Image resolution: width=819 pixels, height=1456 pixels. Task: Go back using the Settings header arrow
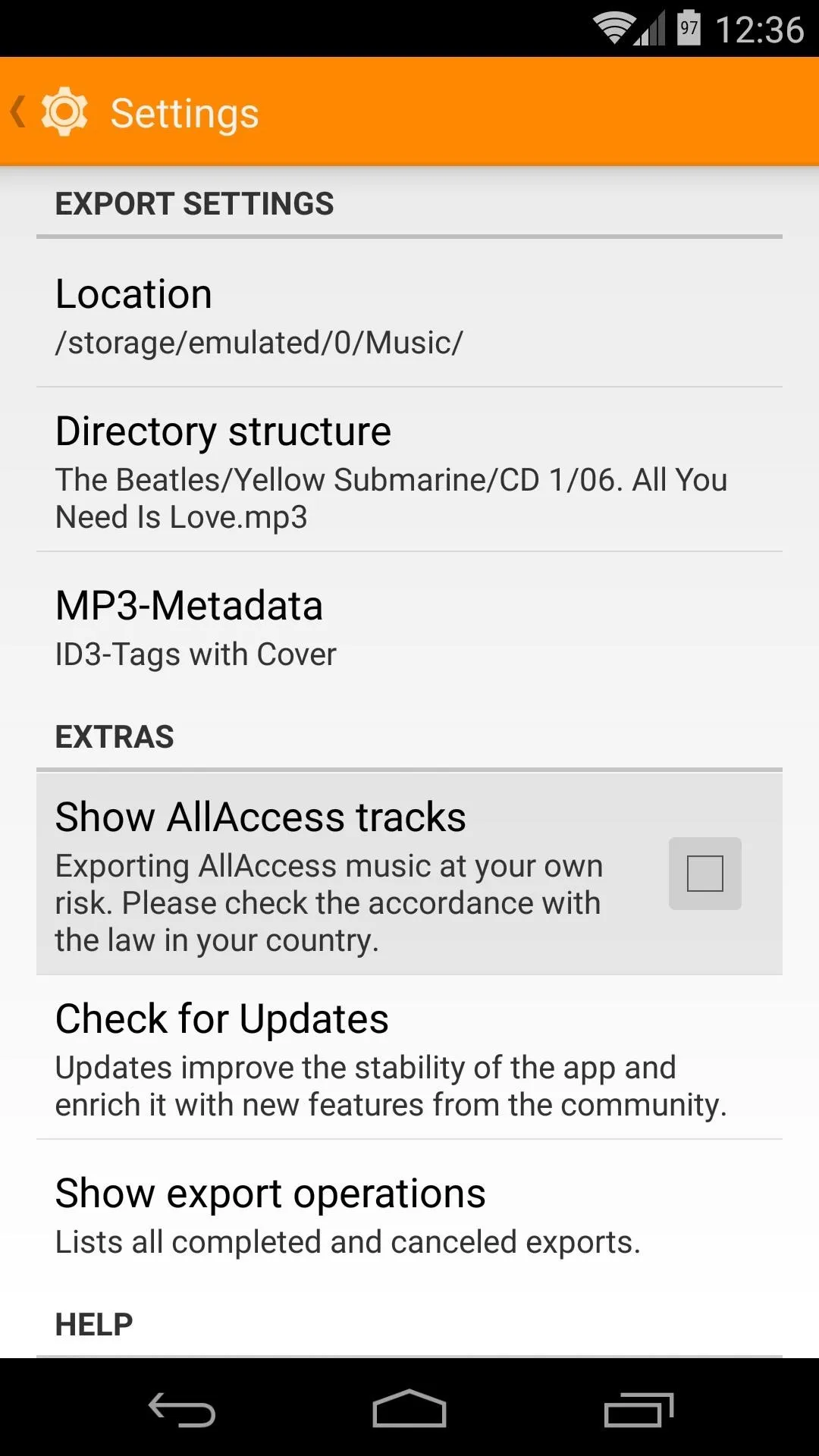[18, 112]
